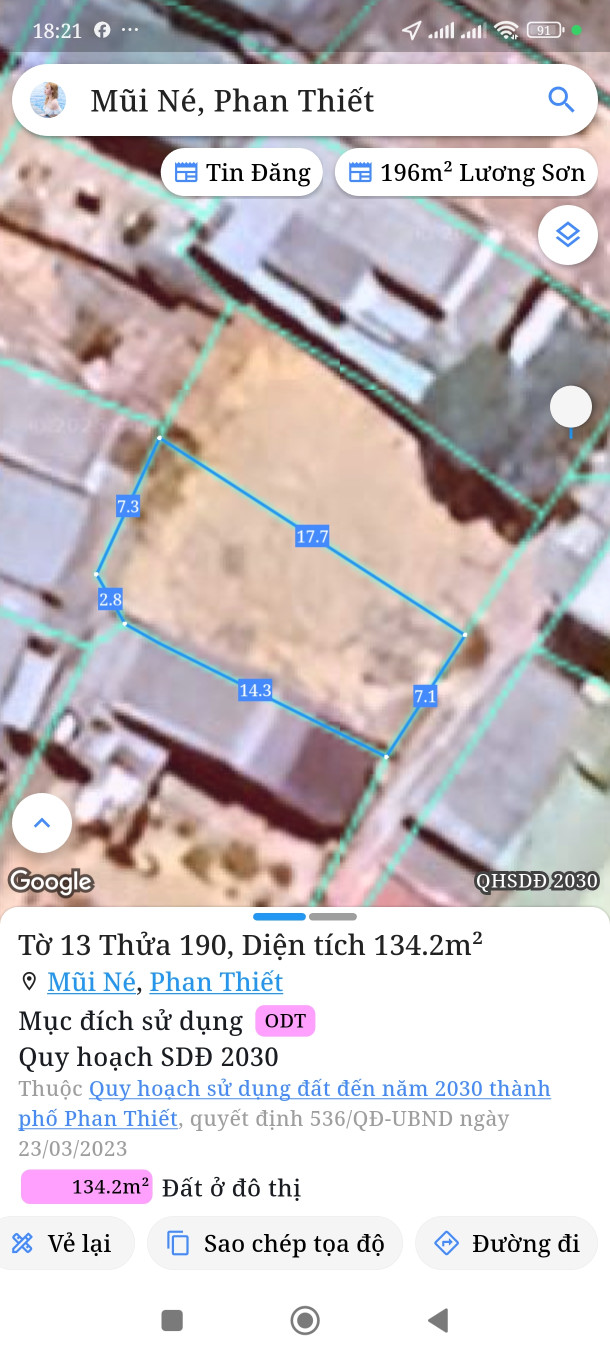The height and width of the screenshot is (1356, 610).
Task: Expand the panel with the up chevron
Action: (x=42, y=823)
